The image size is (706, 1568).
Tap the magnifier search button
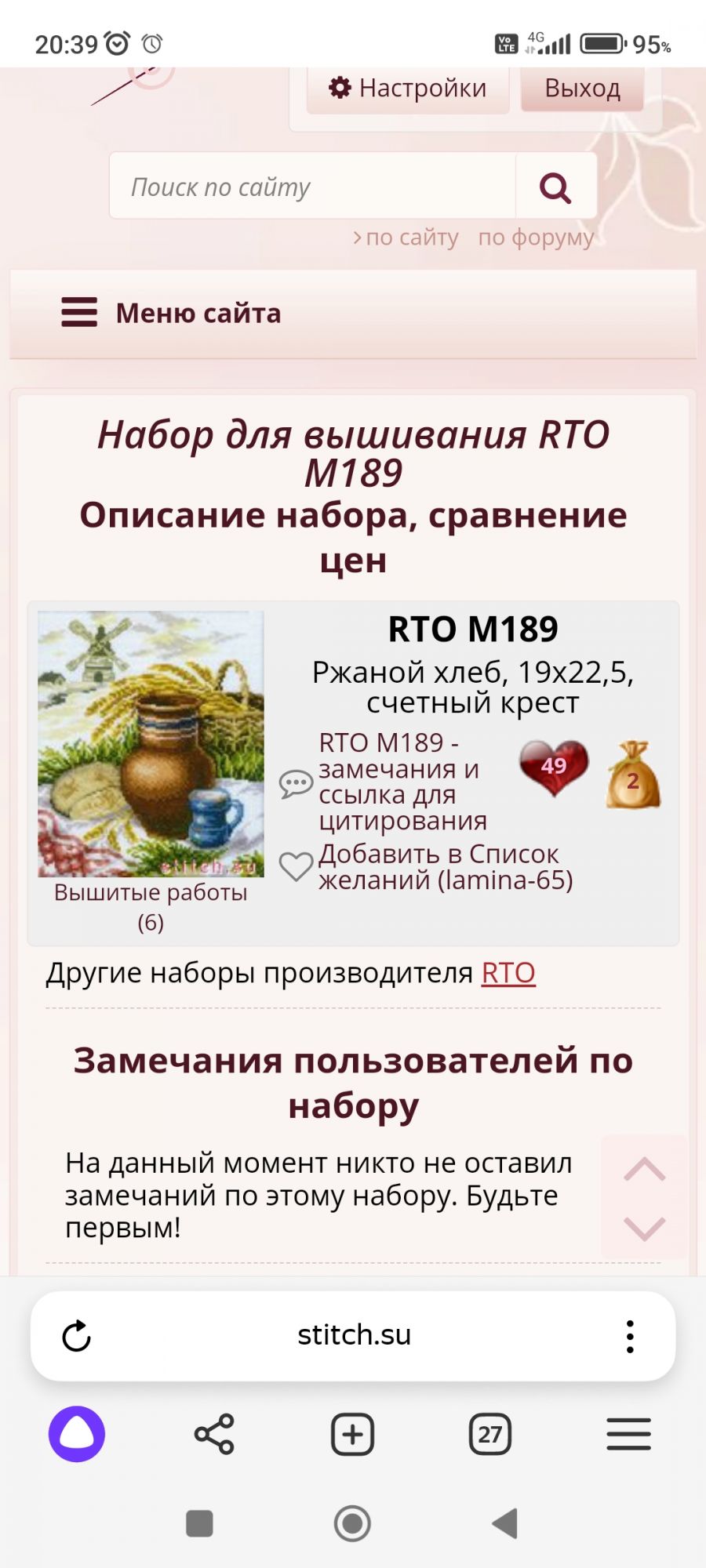555,187
